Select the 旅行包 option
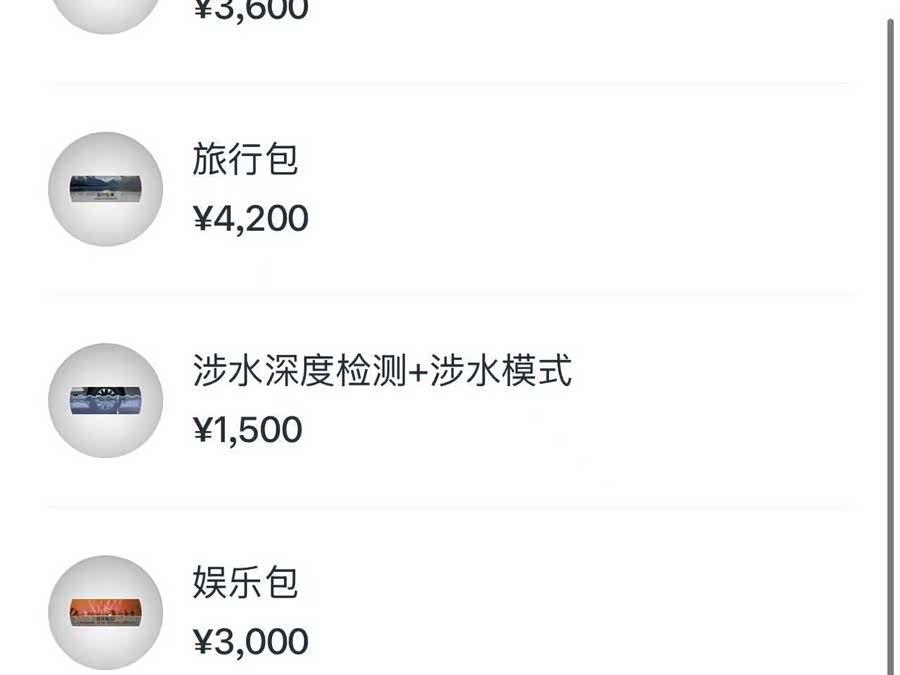Screen dimensions: 900x675 coord(245,160)
